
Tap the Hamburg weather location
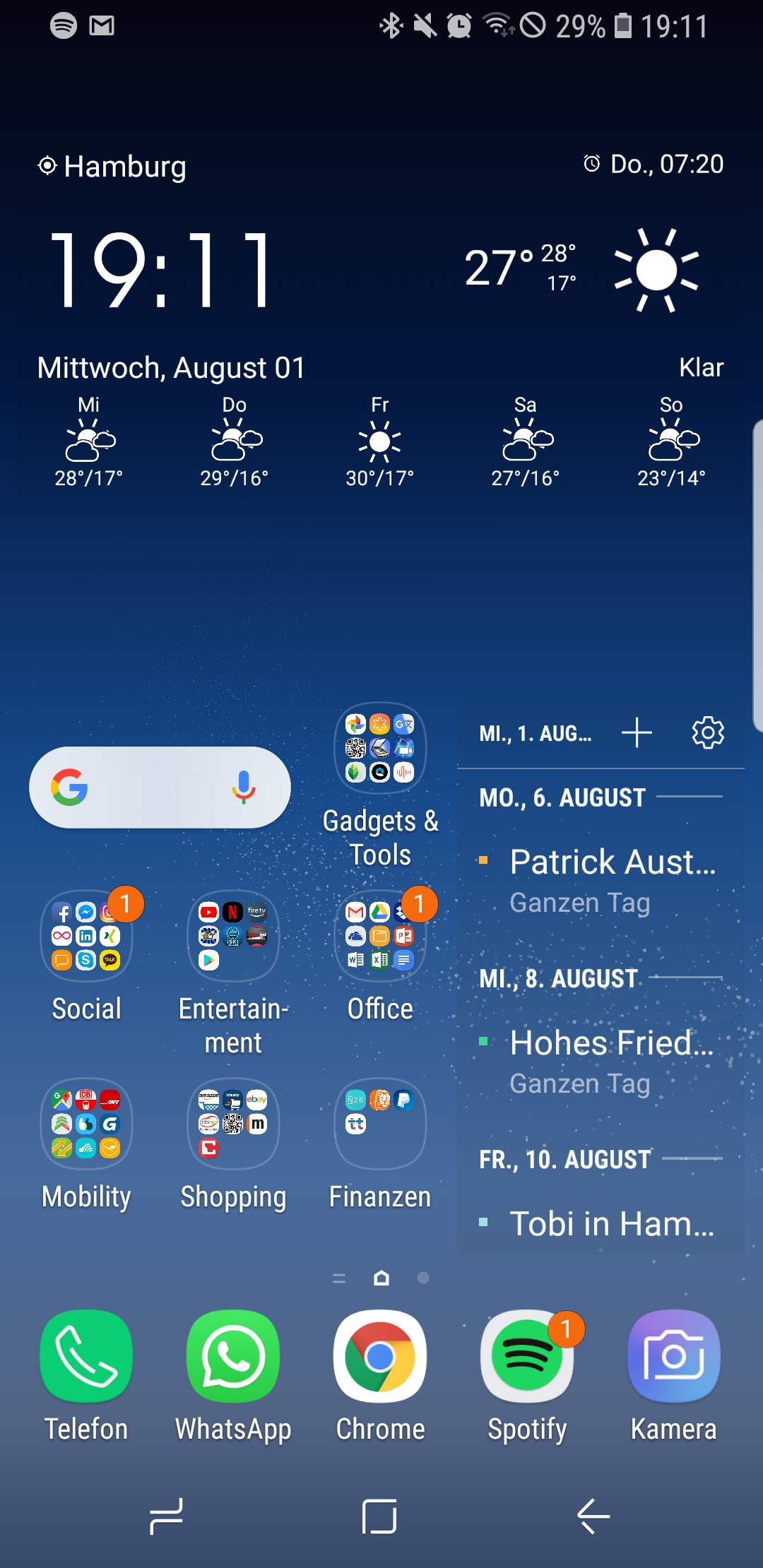113,167
